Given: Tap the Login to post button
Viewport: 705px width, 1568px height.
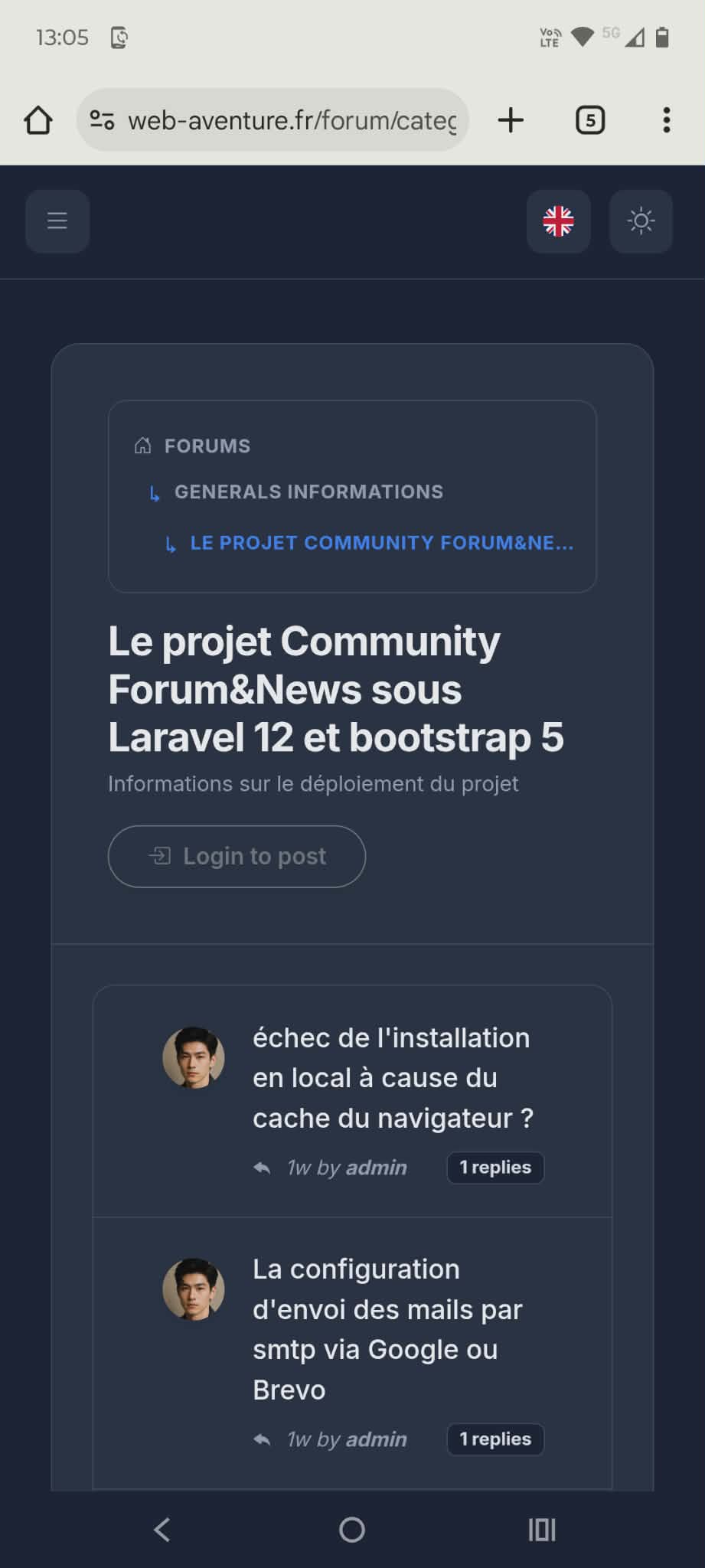Looking at the screenshot, I should 237,856.
